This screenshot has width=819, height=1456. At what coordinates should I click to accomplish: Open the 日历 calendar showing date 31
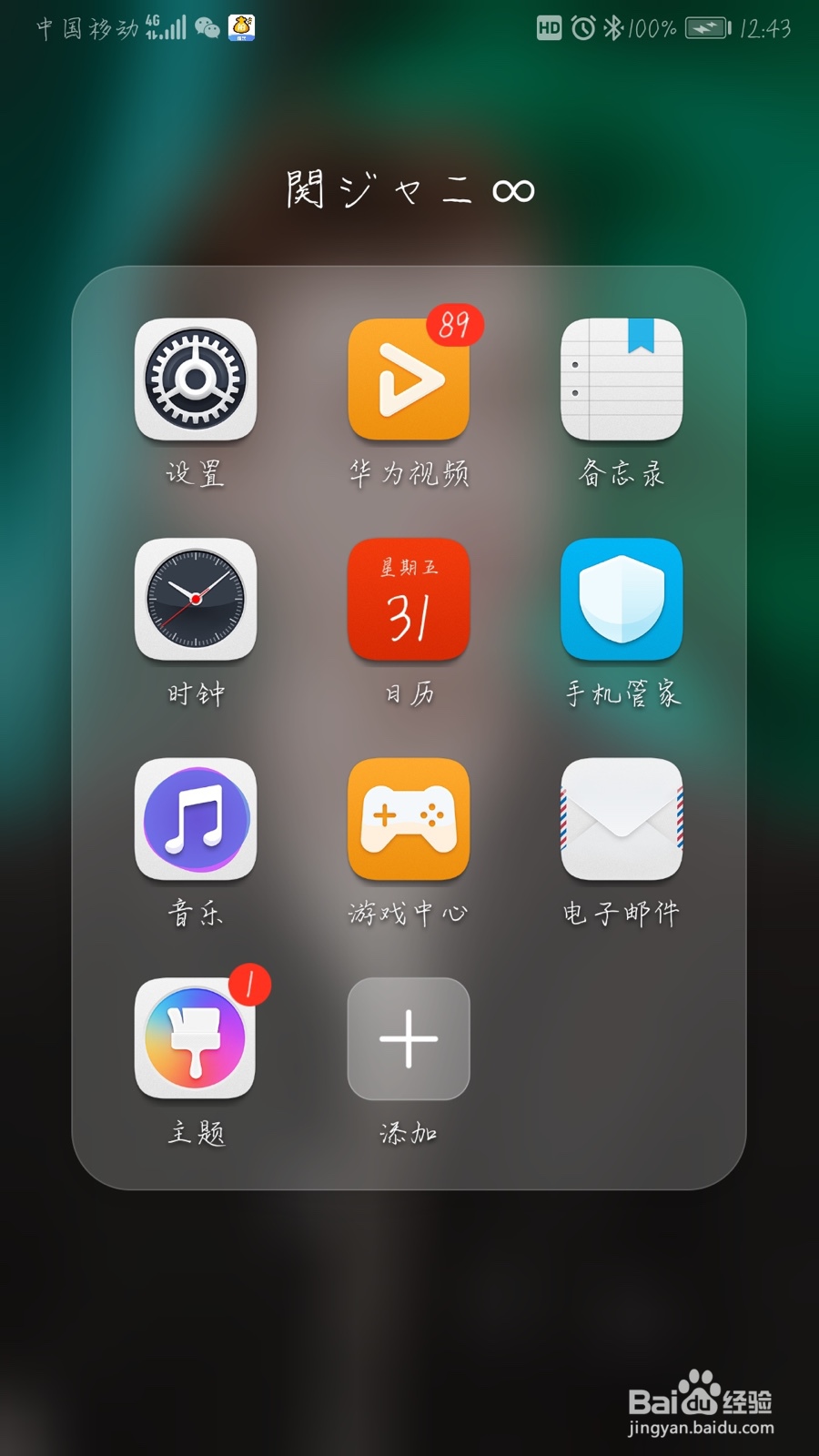point(408,602)
